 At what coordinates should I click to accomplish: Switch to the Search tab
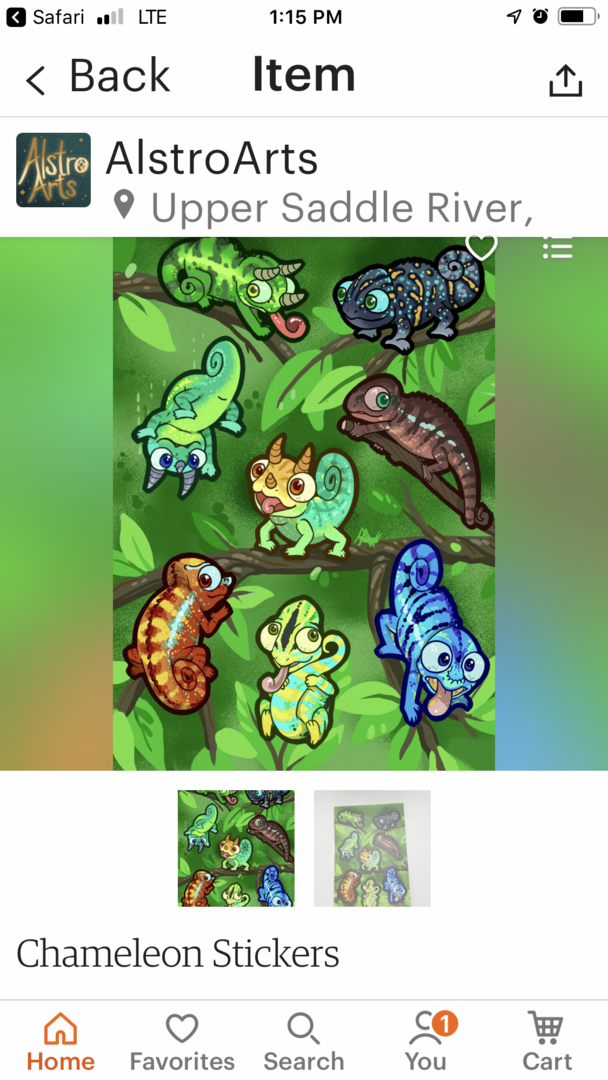(x=303, y=1041)
